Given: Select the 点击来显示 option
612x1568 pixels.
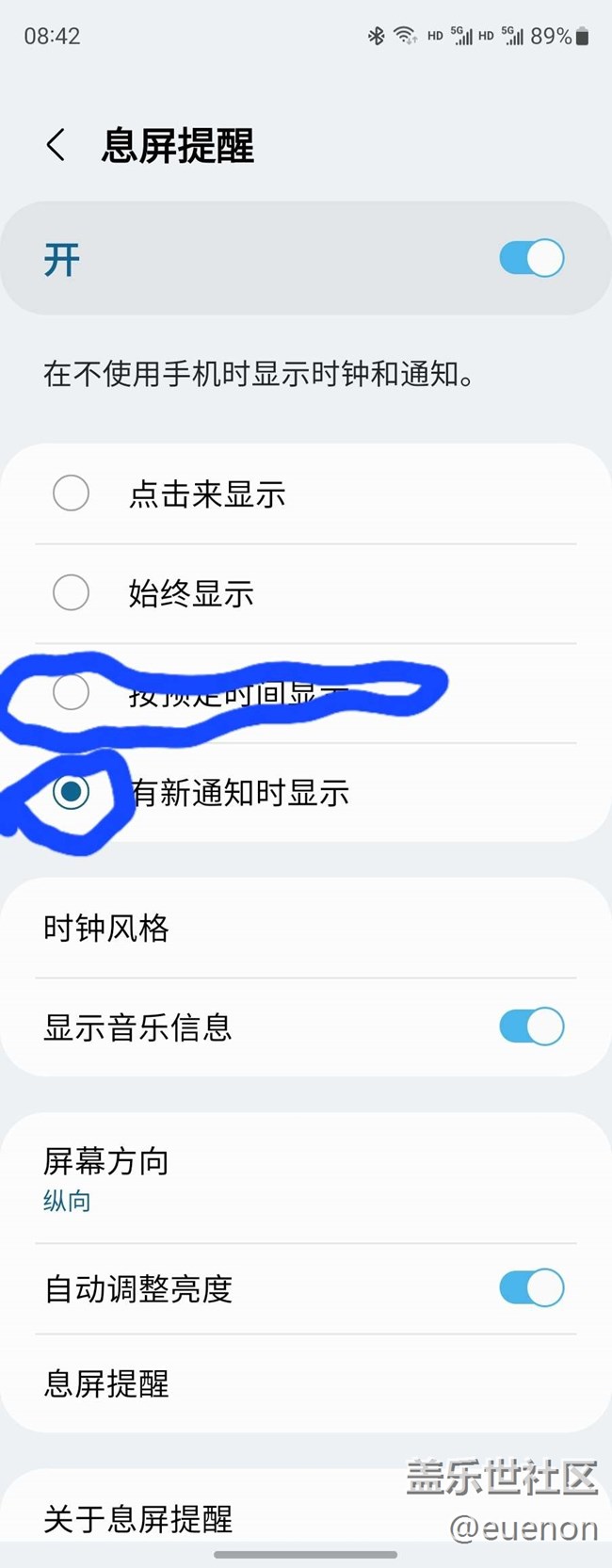Looking at the screenshot, I should (x=306, y=493).
